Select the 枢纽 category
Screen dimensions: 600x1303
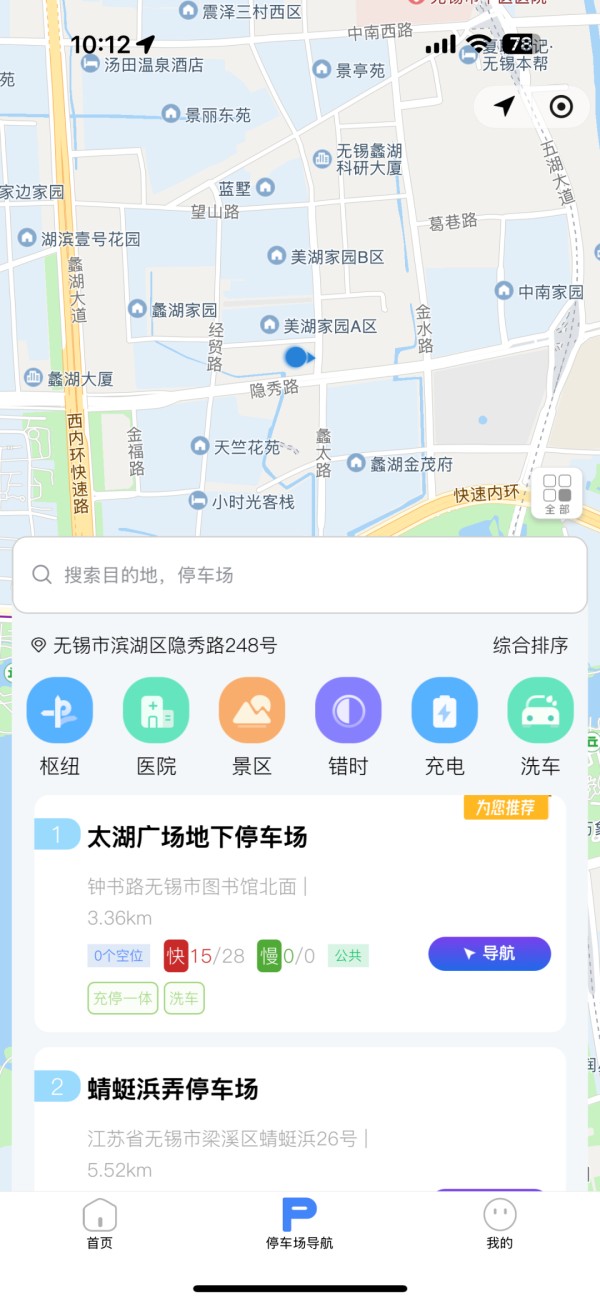click(x=60, y=727)
